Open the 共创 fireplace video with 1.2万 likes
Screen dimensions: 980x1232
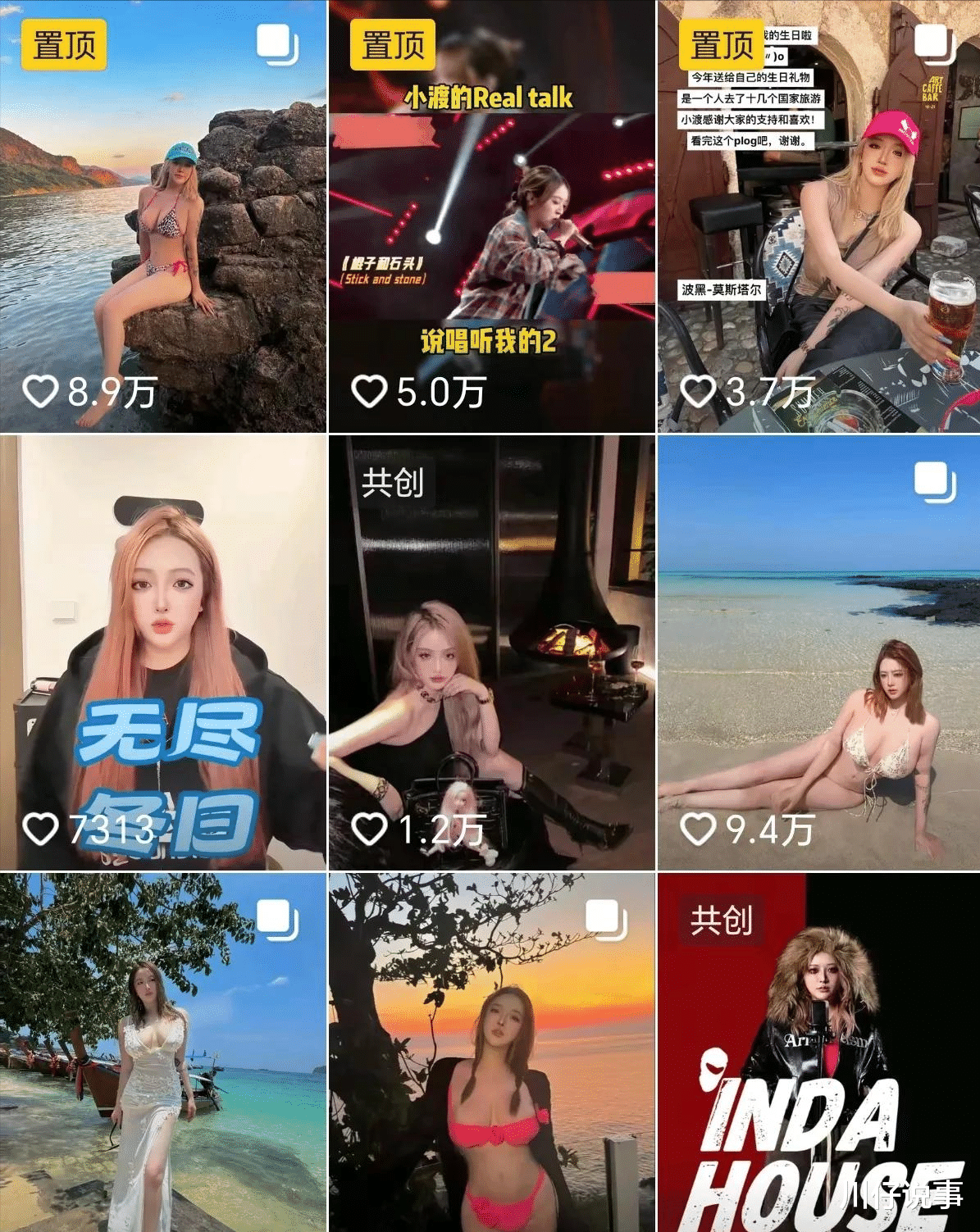pos(492,652)
